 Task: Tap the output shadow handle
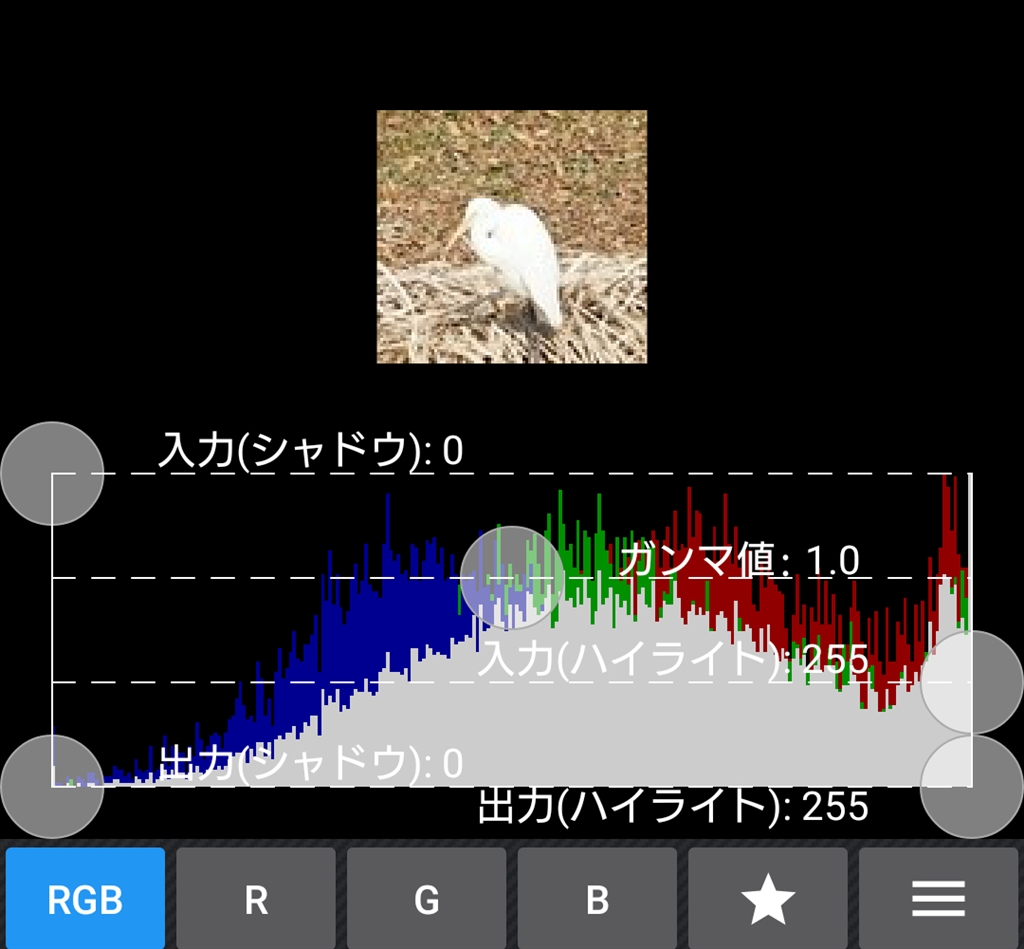tap(52, 786)
